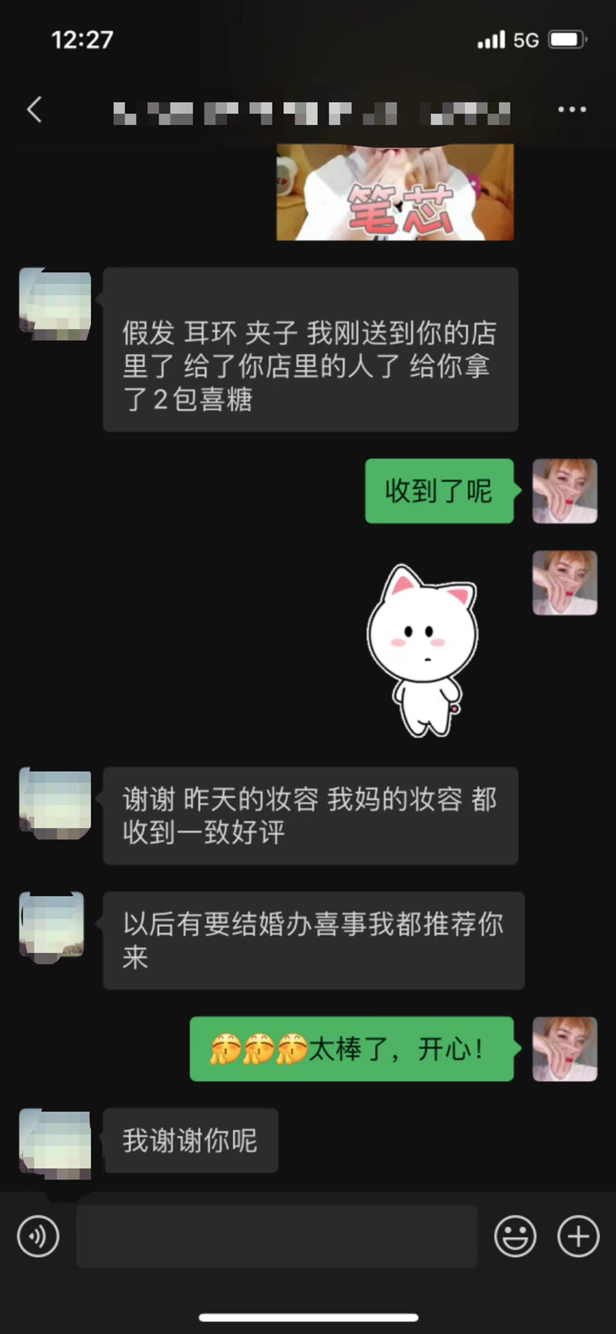Open the plus attachment menu
616x1334 pixels.
[578, 1237]
